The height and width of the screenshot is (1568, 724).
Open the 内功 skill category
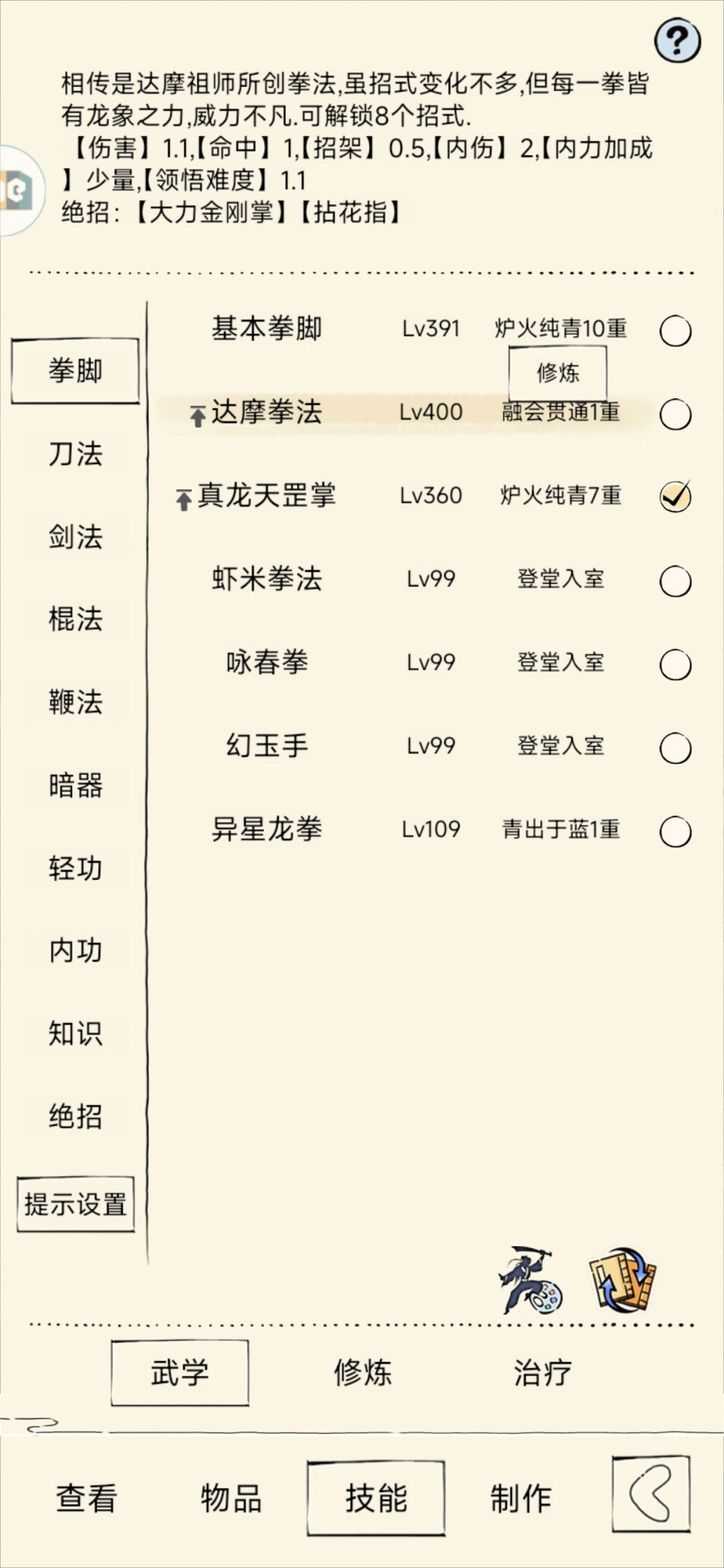click(75, 951)
